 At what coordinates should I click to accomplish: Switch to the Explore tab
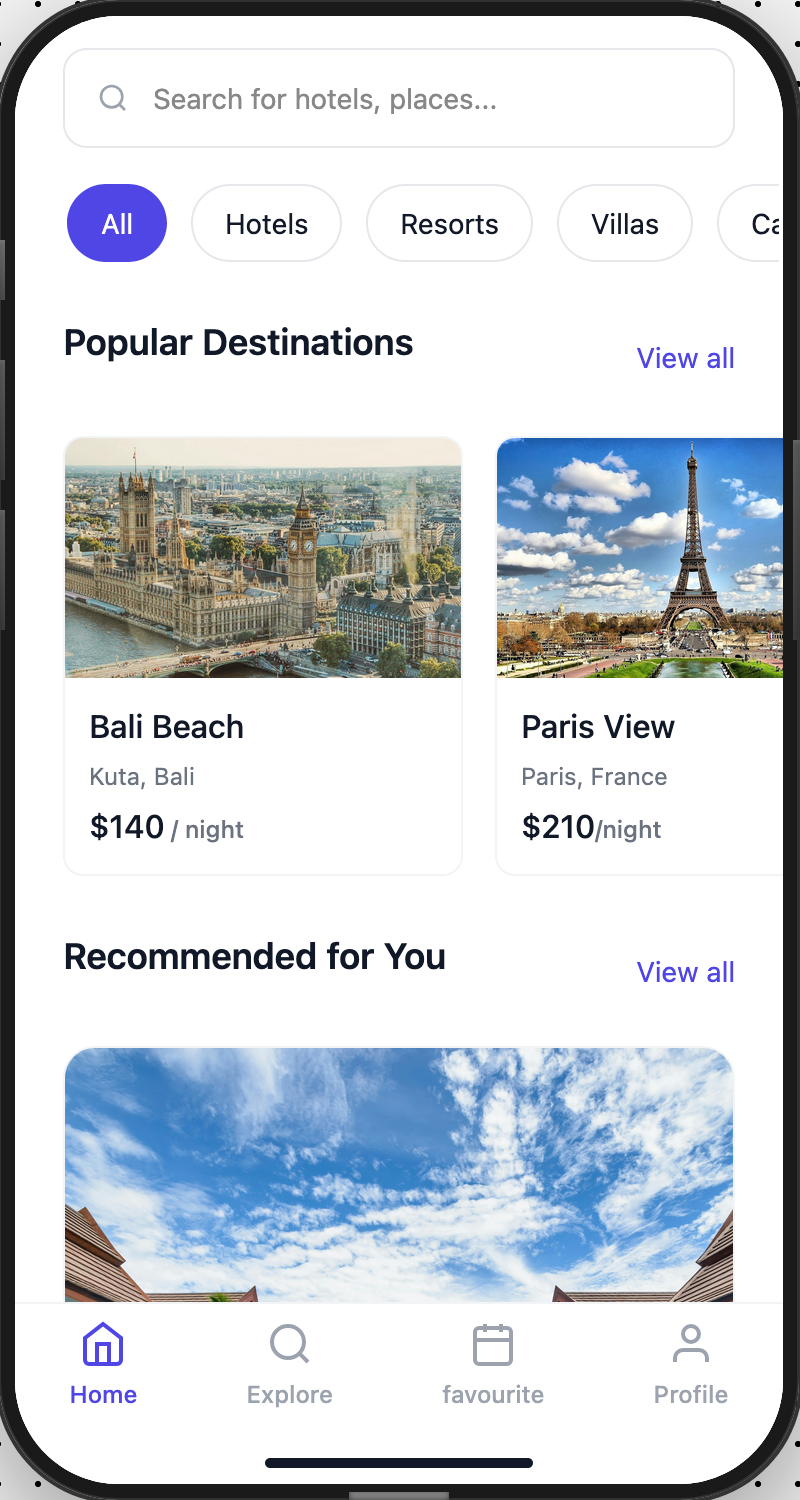click(x=290, y=1365)
